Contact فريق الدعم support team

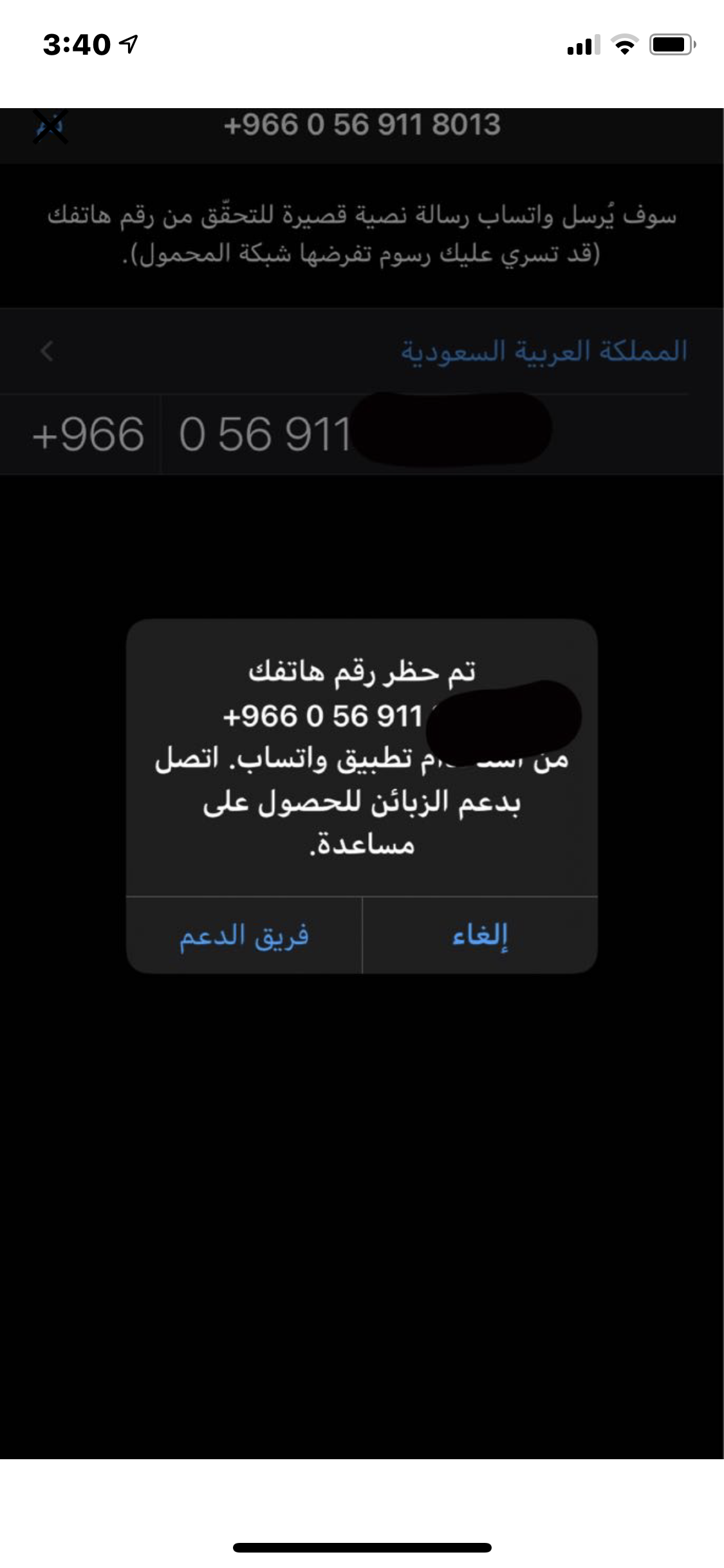click(x=244, y=935)
